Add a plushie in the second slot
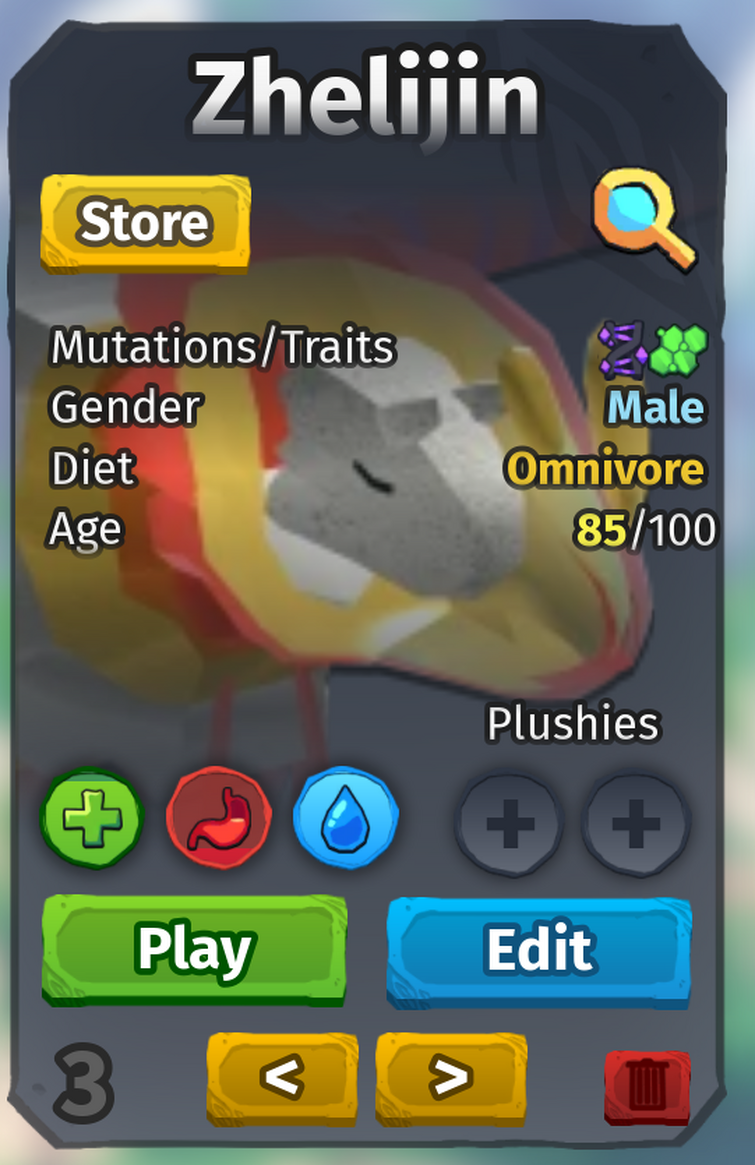The width and height of the screenshot is (755, 1165). coord(636,826)
